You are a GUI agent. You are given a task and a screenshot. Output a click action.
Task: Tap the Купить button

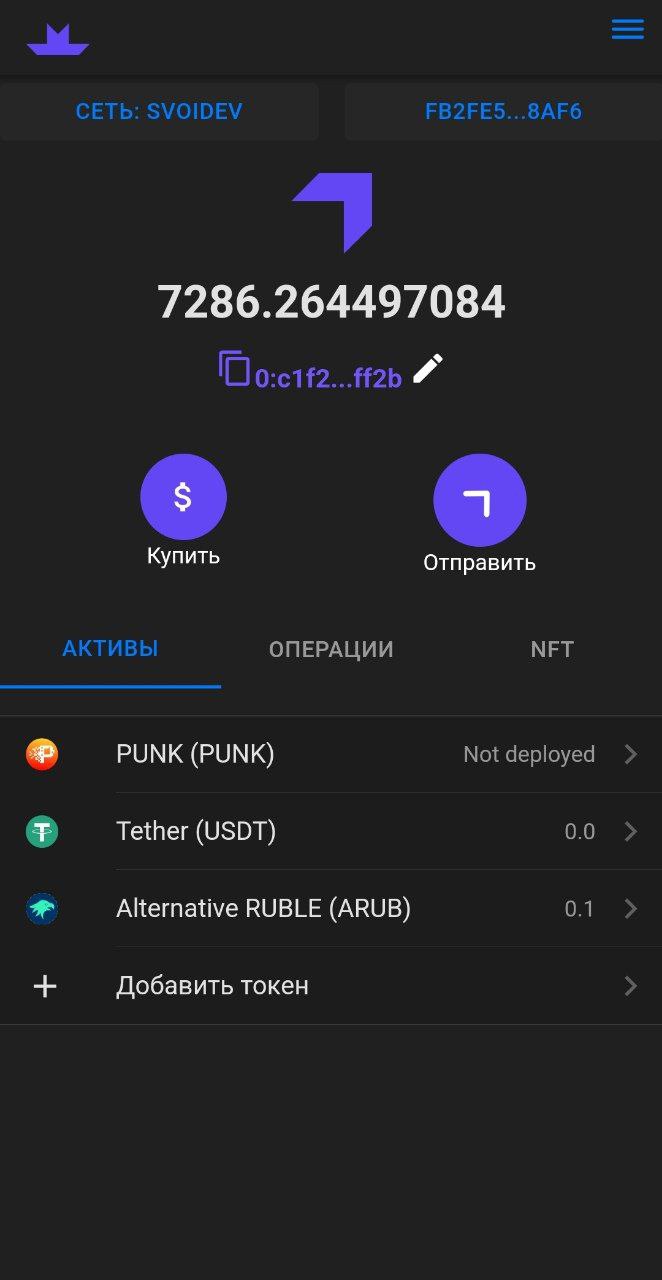point(183,497)
